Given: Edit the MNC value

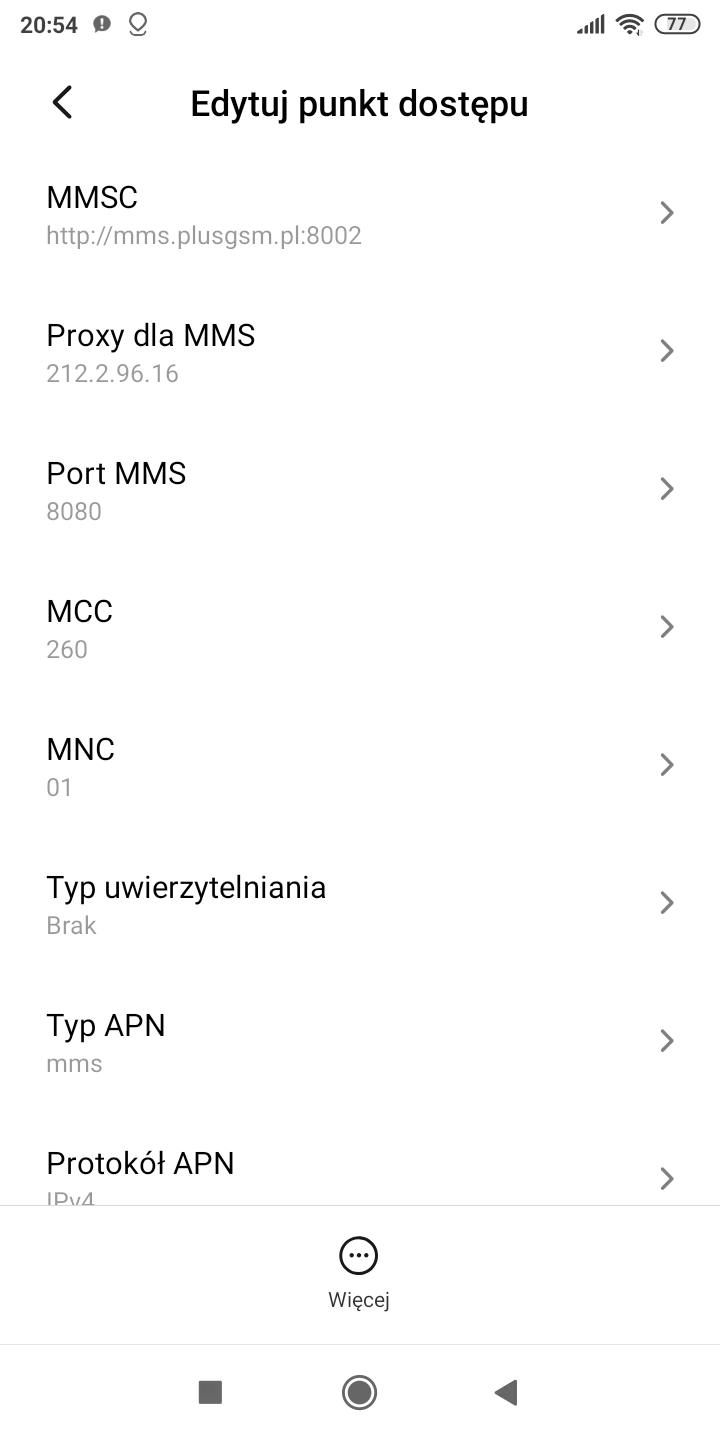Looking at the screenshot, I should pyautogui.click(x=360, y=766).
